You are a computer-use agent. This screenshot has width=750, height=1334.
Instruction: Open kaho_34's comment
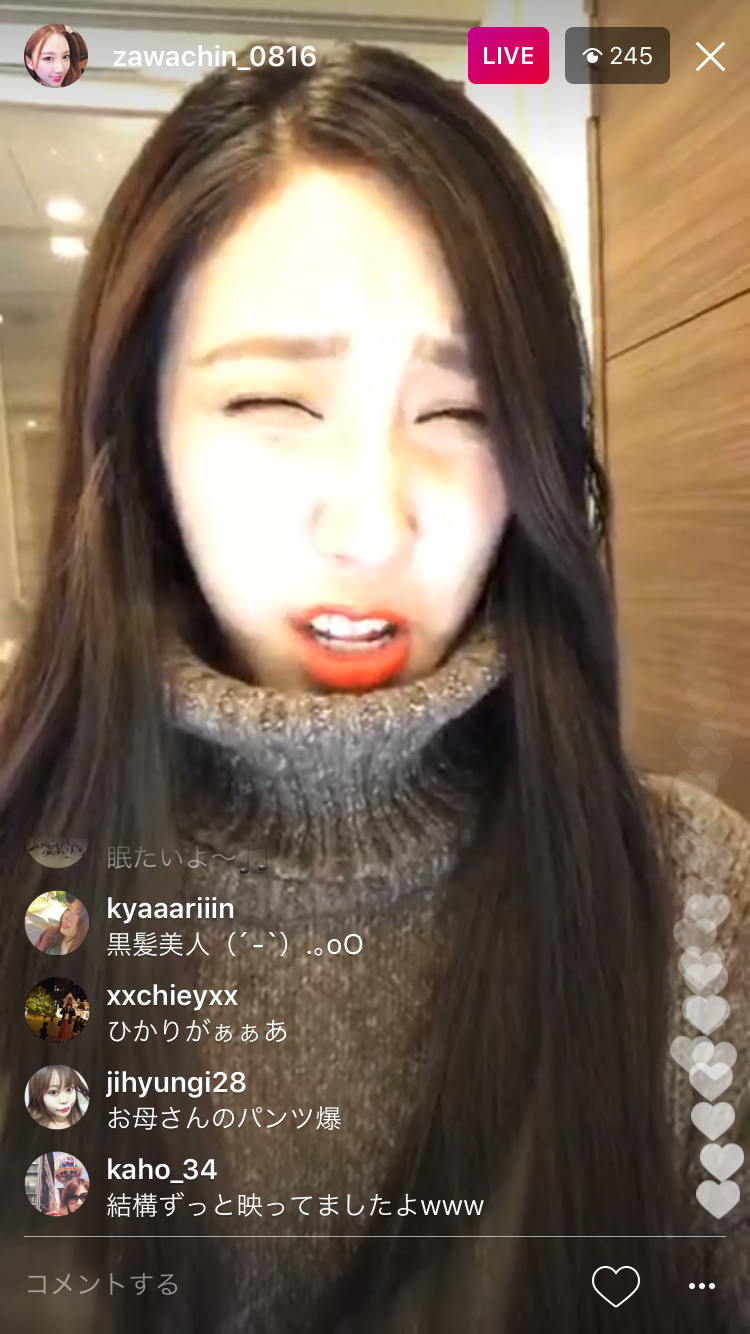(x=295, y=1187)
